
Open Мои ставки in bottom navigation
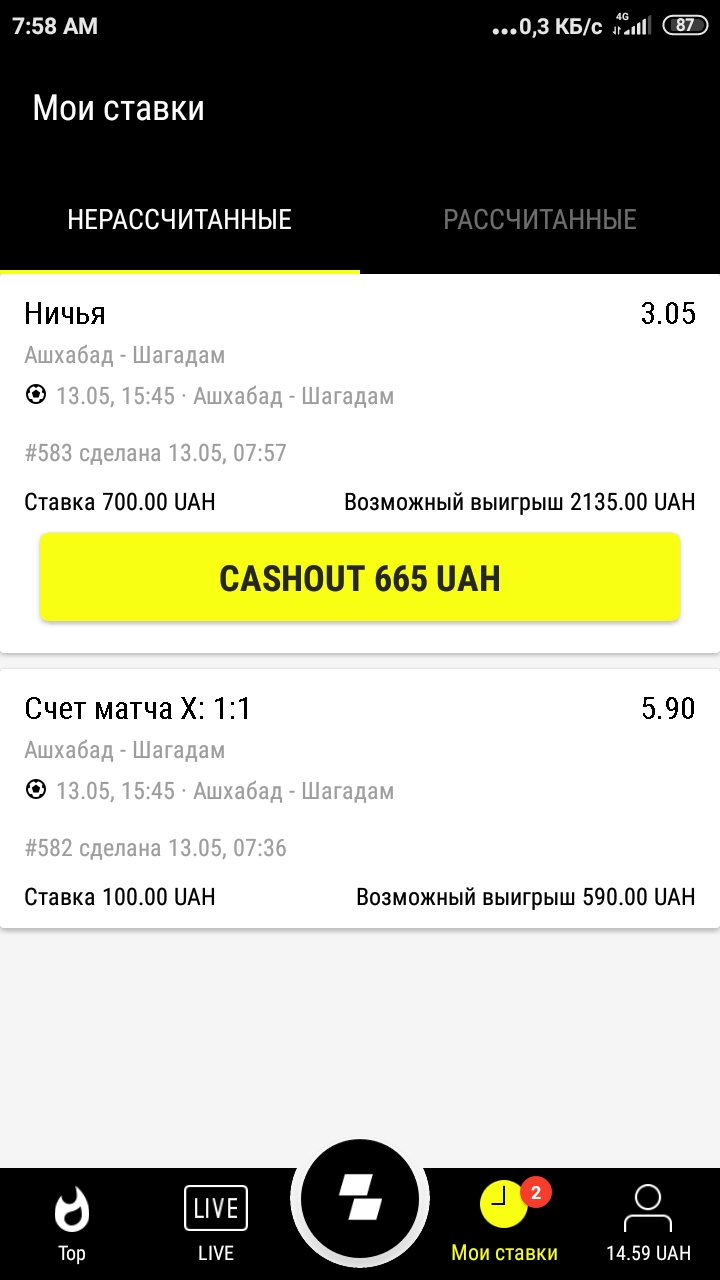(505, 1224)
